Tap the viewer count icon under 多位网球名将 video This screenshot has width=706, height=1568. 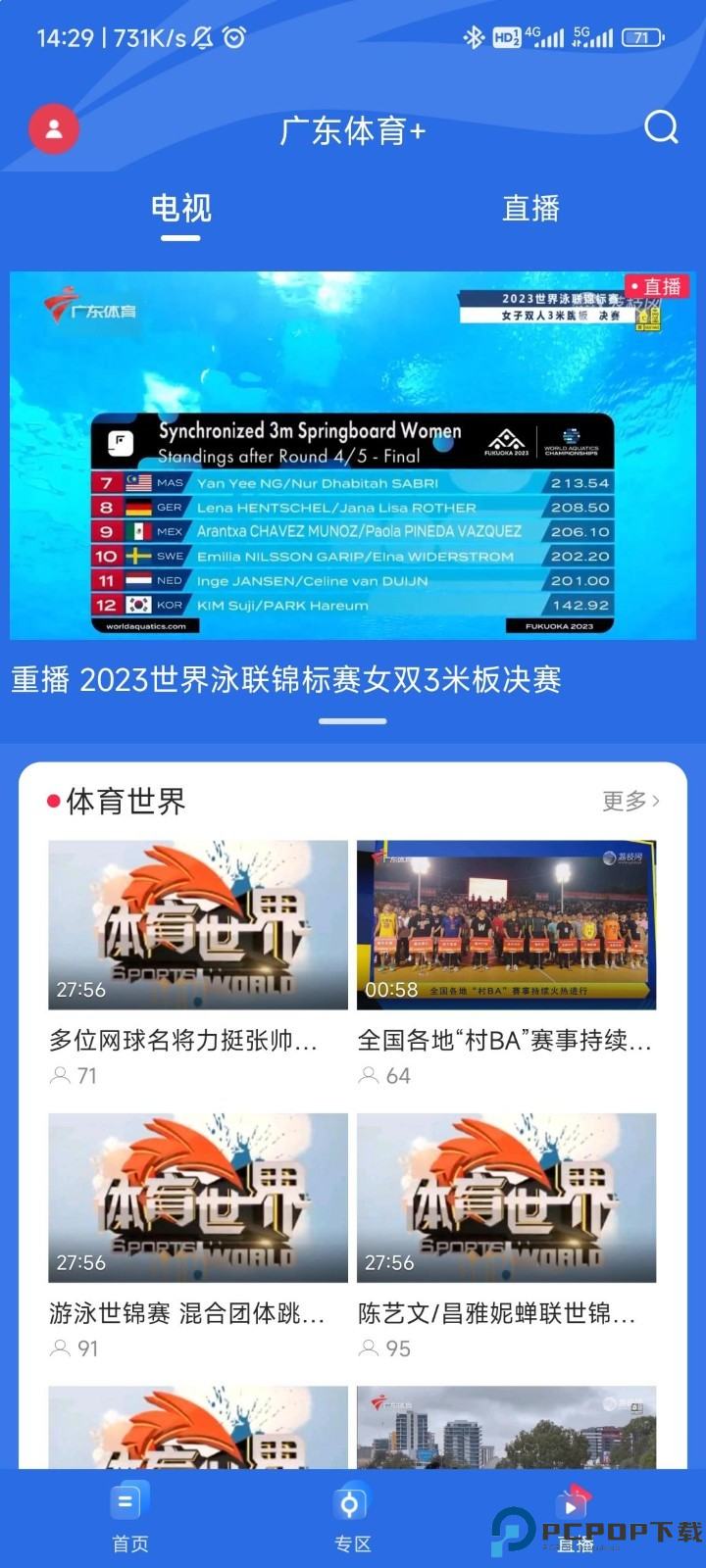pyautogui.click(x=57, y=1075)
